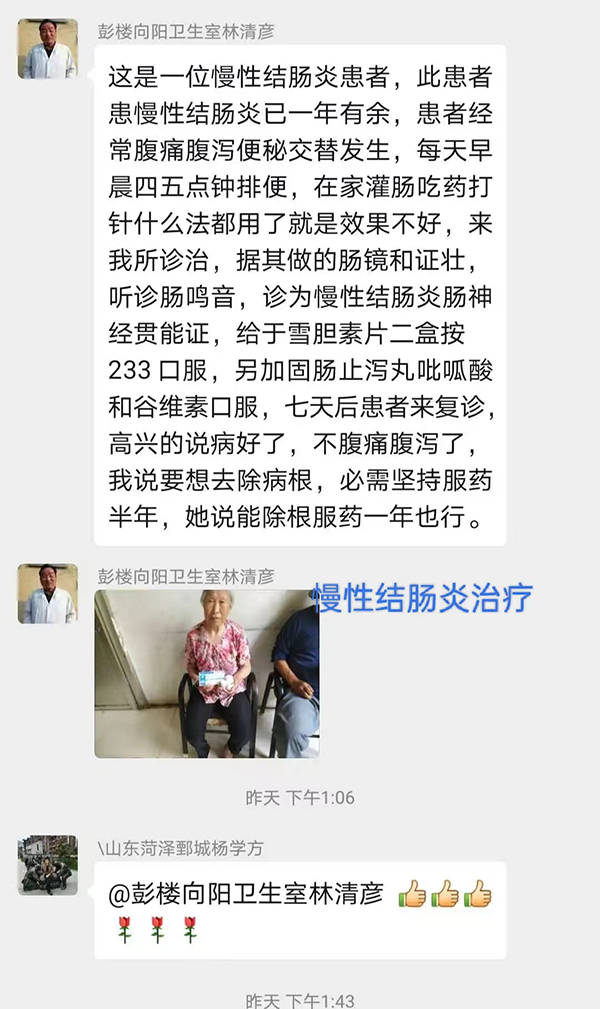
Task: Open the avatar beside the long colitis message
Action: click(47, 49)
